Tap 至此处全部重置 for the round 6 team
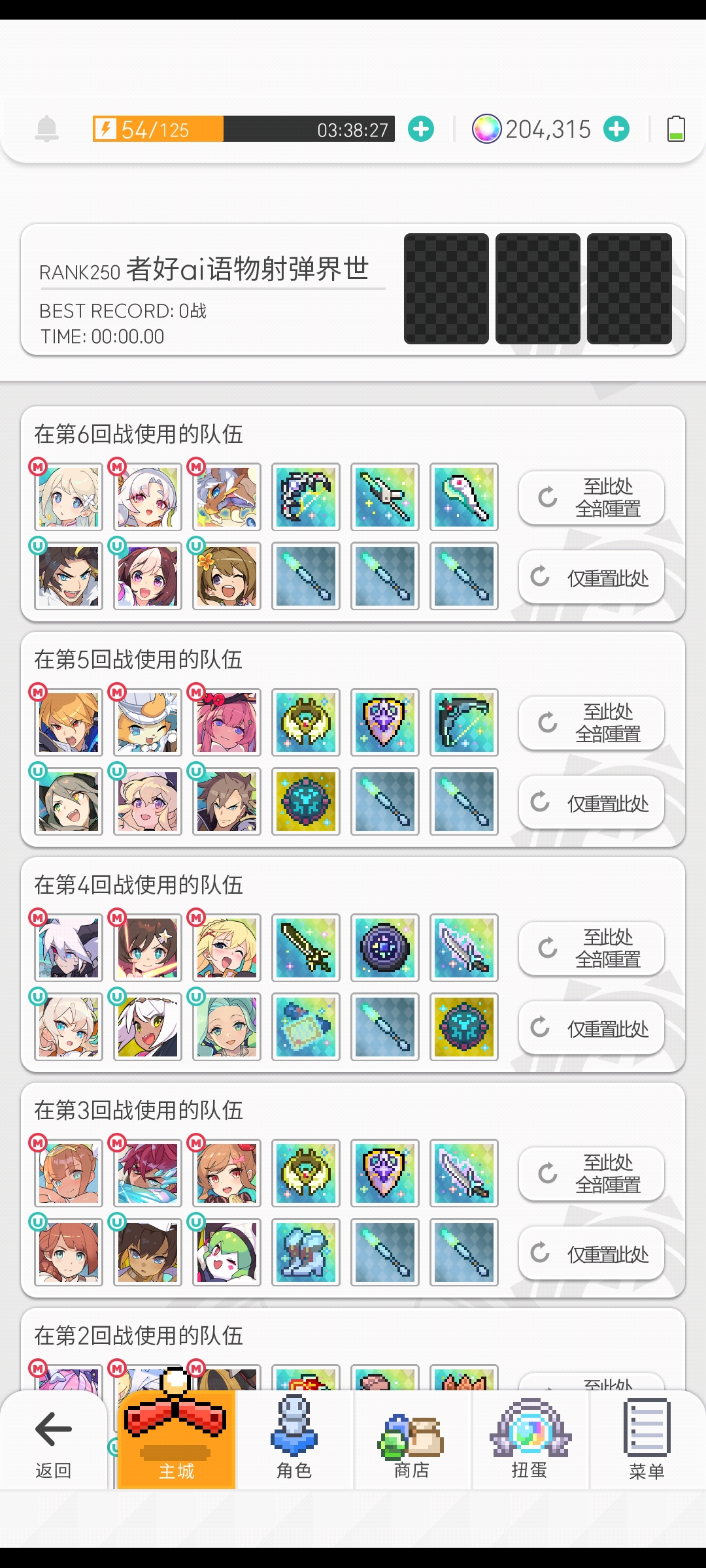Screen dimensions: 706x1568 [592, 497]
